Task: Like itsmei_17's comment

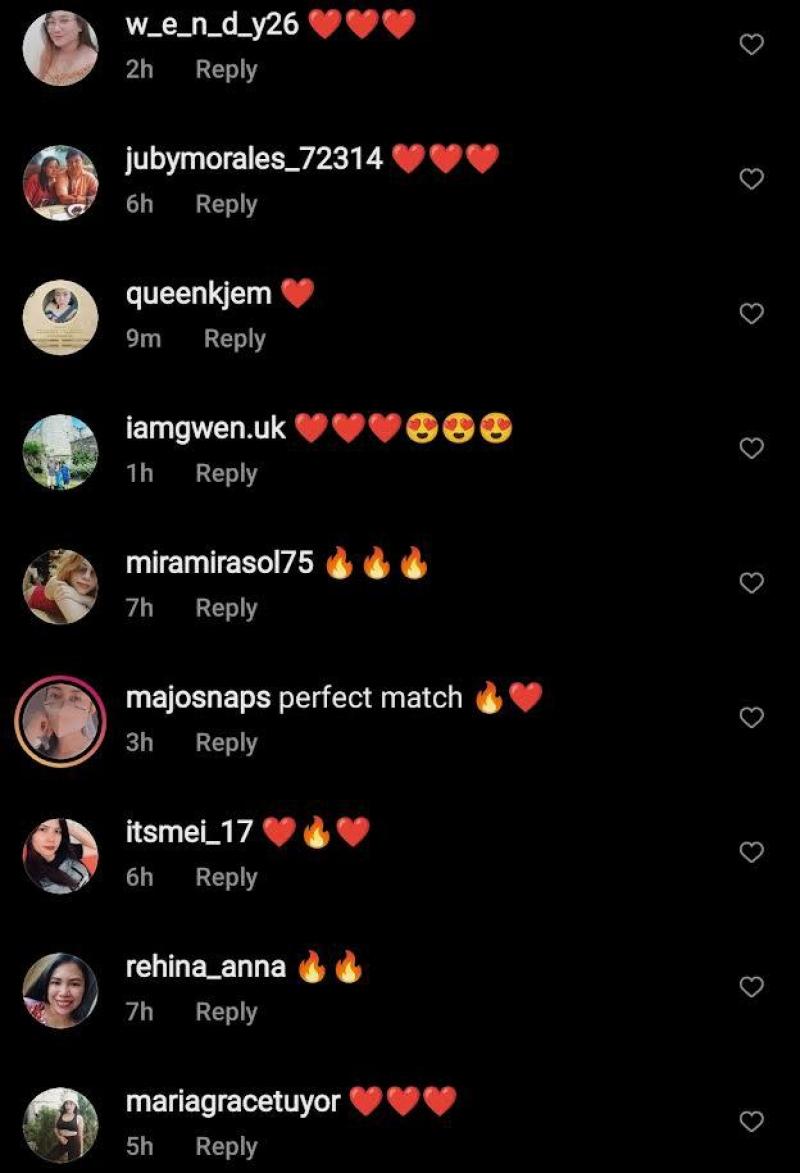Action: coord(751,852)
